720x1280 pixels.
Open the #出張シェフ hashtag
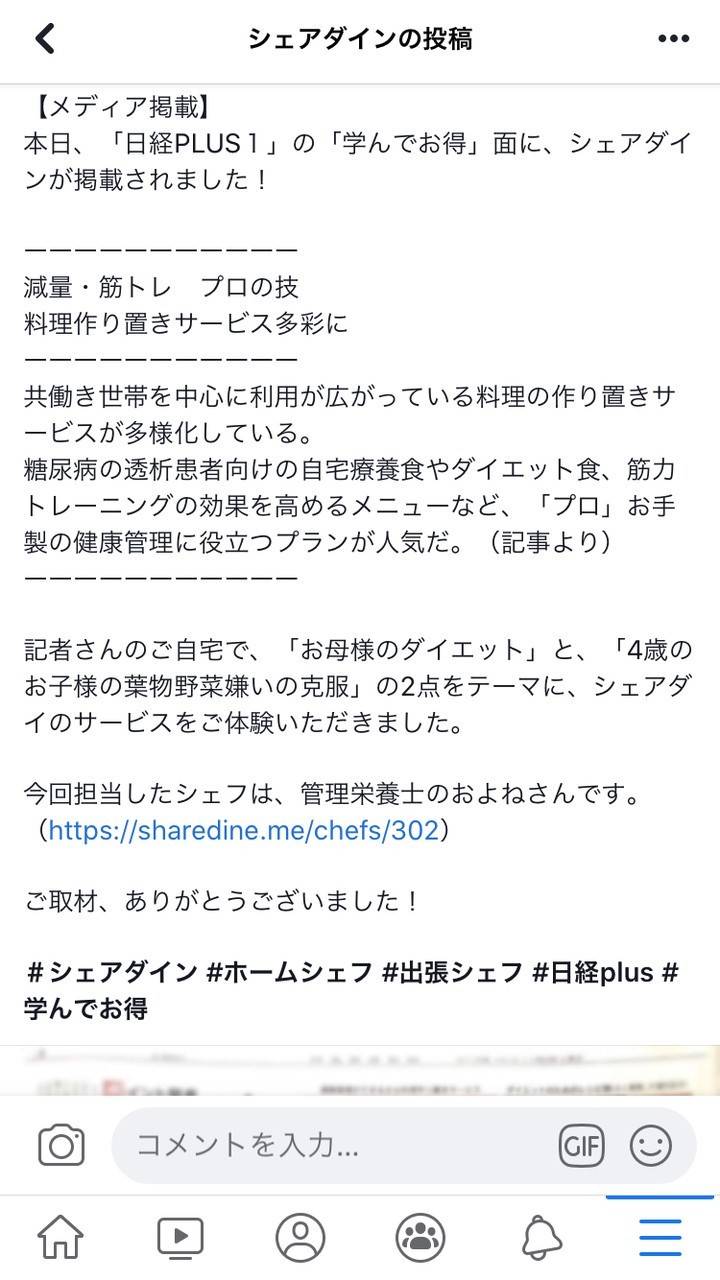pyautogui.click(x=452, y=971)
